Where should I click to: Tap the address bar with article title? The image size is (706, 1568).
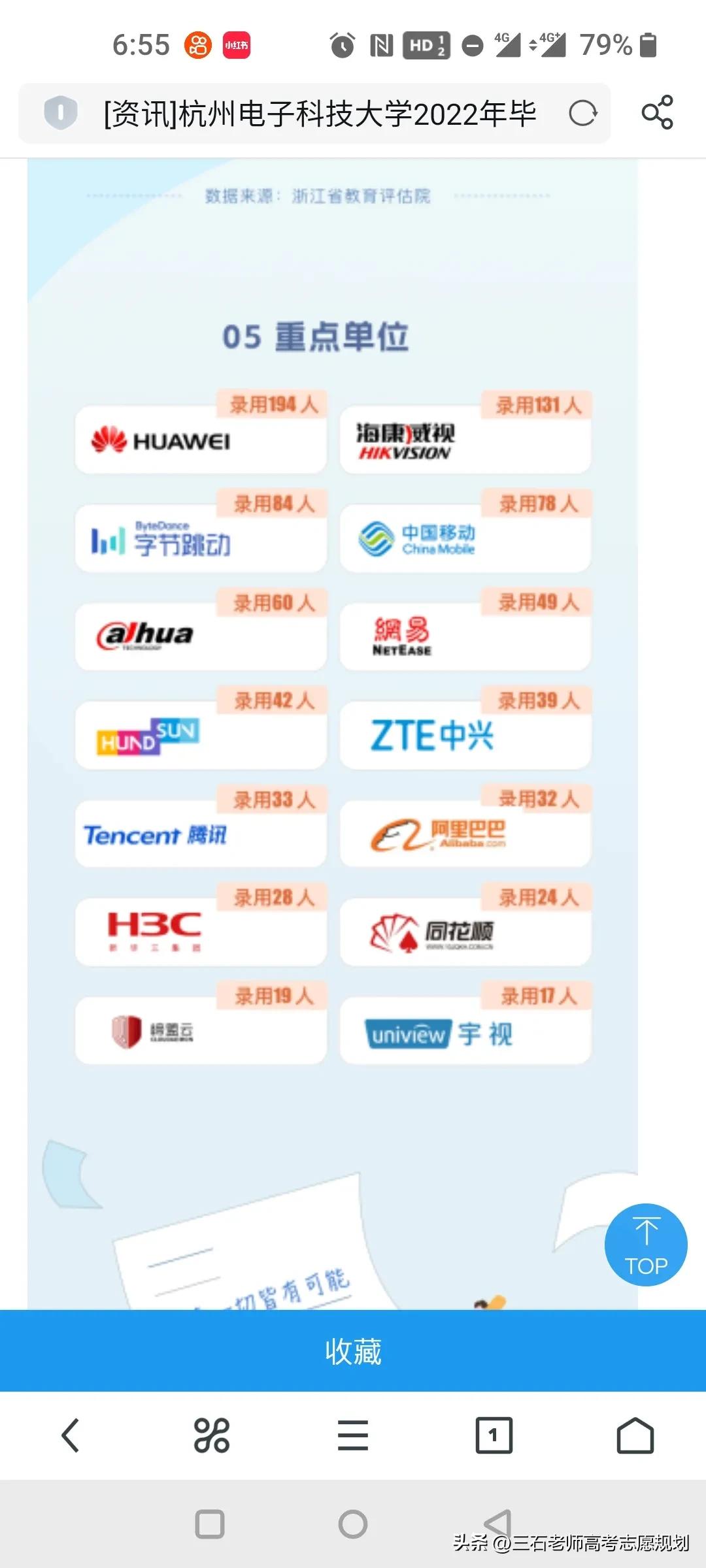coord(314,114)
